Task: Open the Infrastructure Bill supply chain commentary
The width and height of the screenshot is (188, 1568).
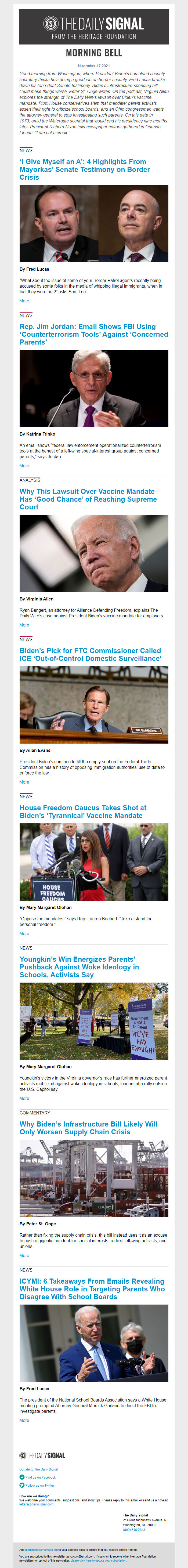Action: tap(88, 1128)
